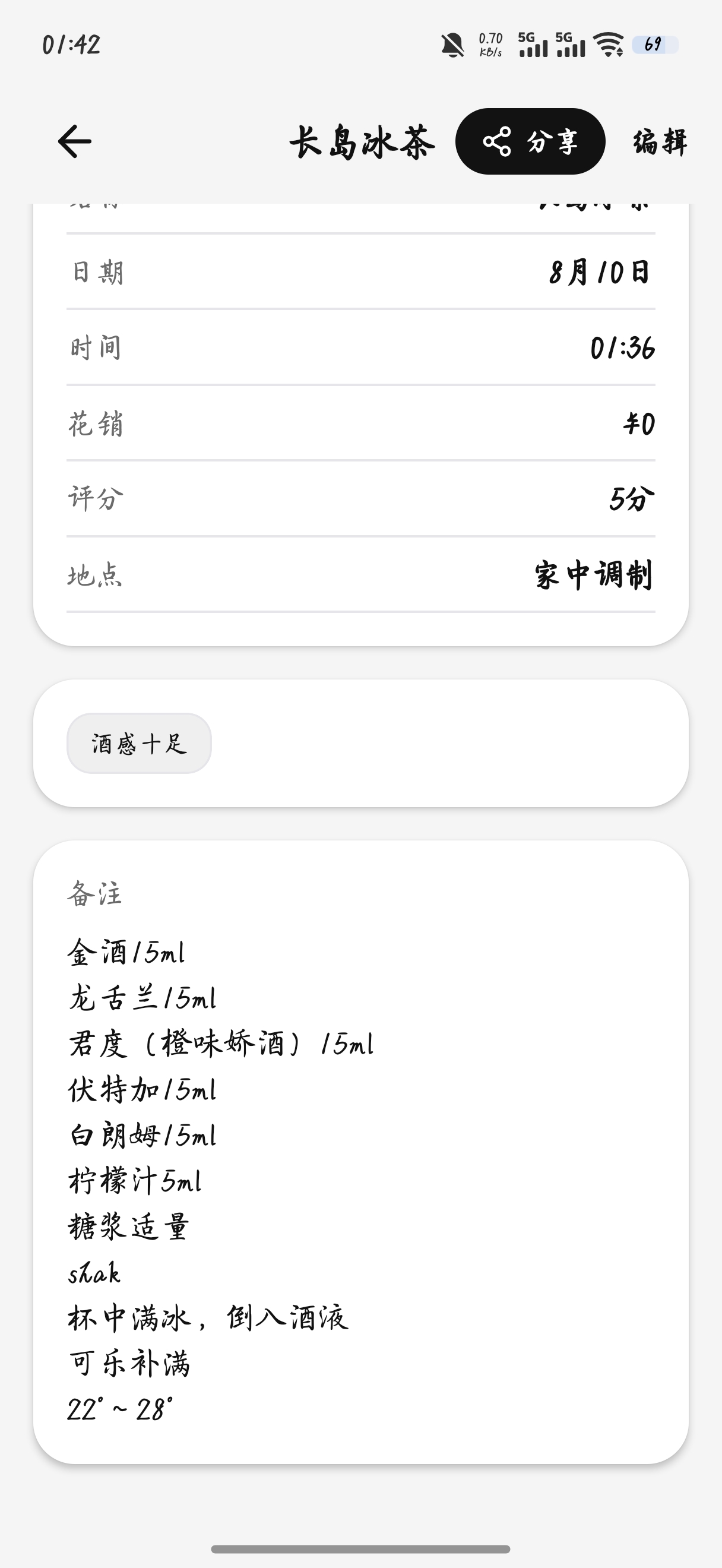Share the 长岛冰茶 record
The height and width of the screenshot is (1568, 722).
pyautogui.click(x=530, y=141)
